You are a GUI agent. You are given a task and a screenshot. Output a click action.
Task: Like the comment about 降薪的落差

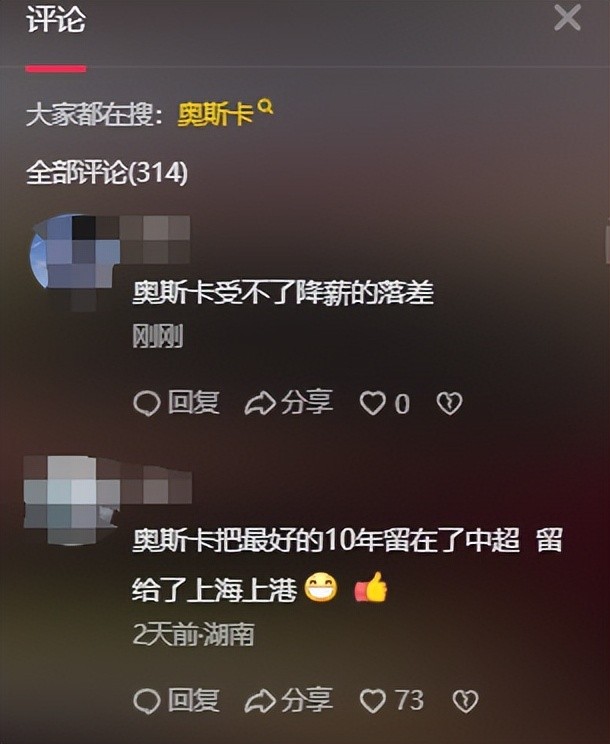point(373,404)
